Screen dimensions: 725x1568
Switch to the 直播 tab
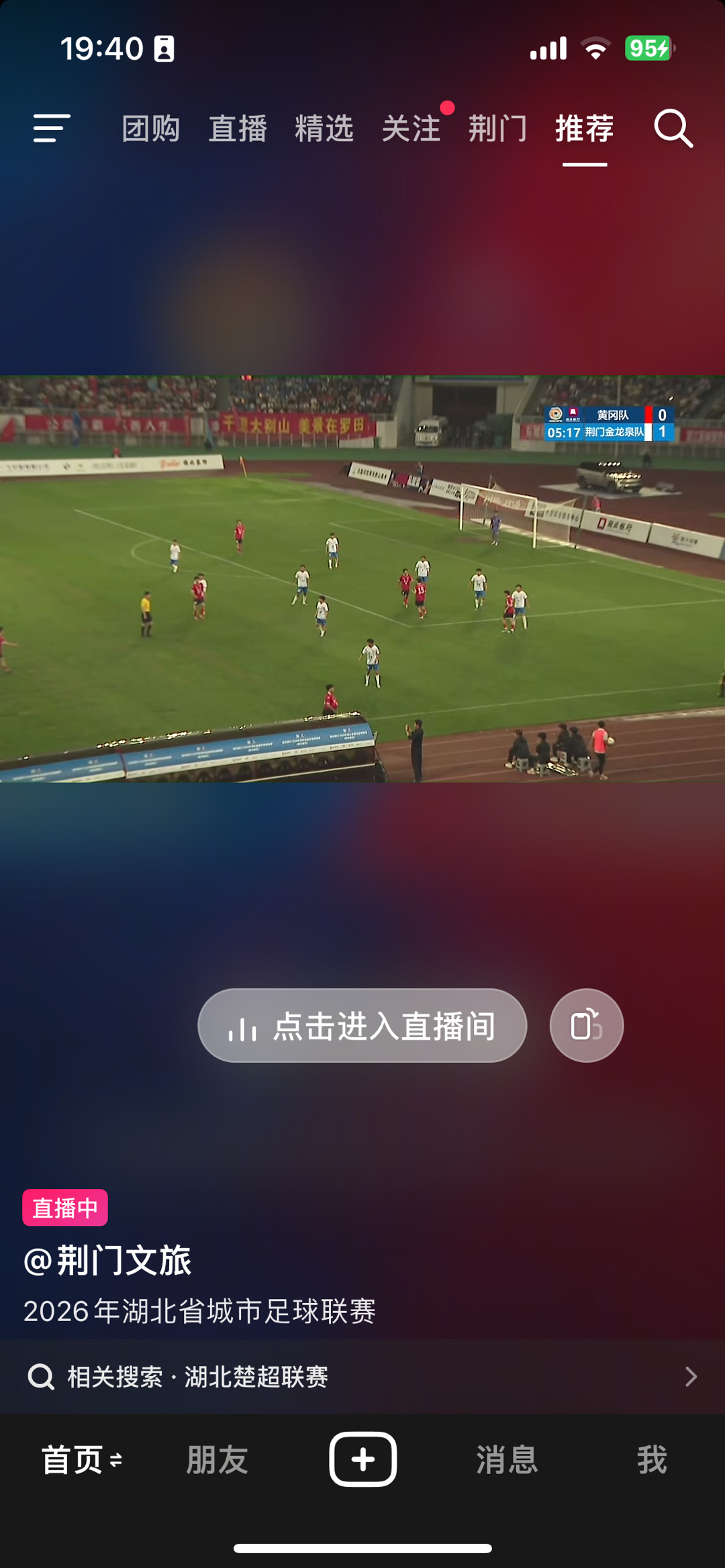(x=238, y=128)
